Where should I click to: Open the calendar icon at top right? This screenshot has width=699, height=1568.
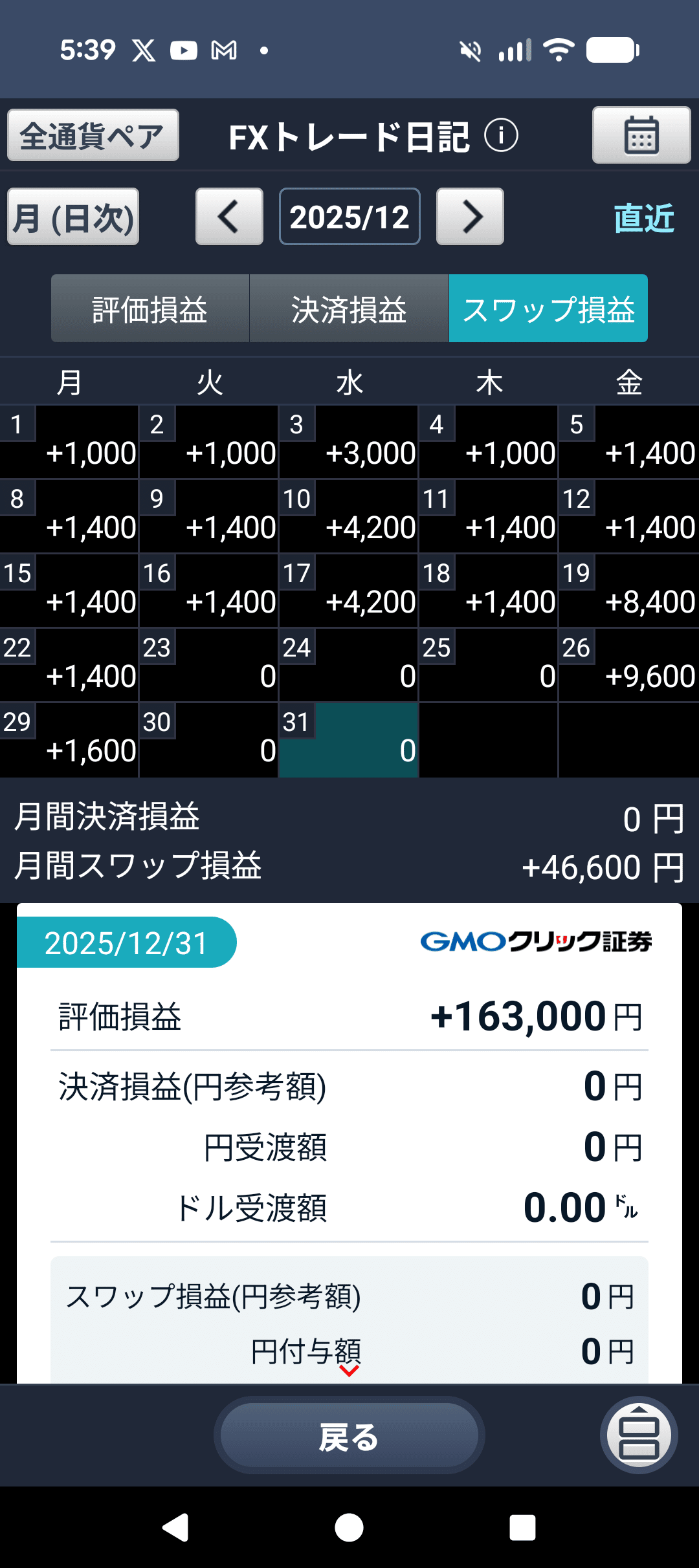[640, 136]
